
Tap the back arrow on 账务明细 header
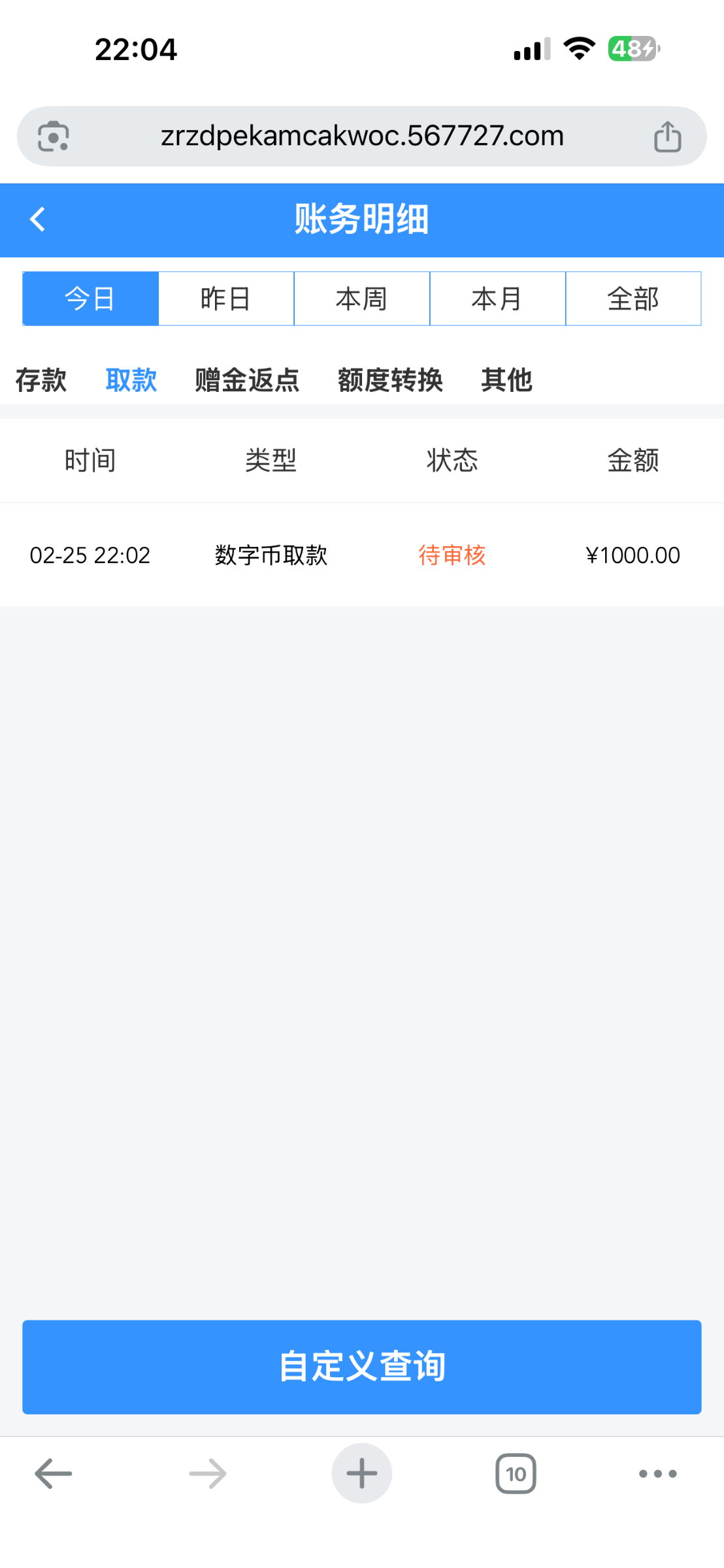[x=37, y=219]
